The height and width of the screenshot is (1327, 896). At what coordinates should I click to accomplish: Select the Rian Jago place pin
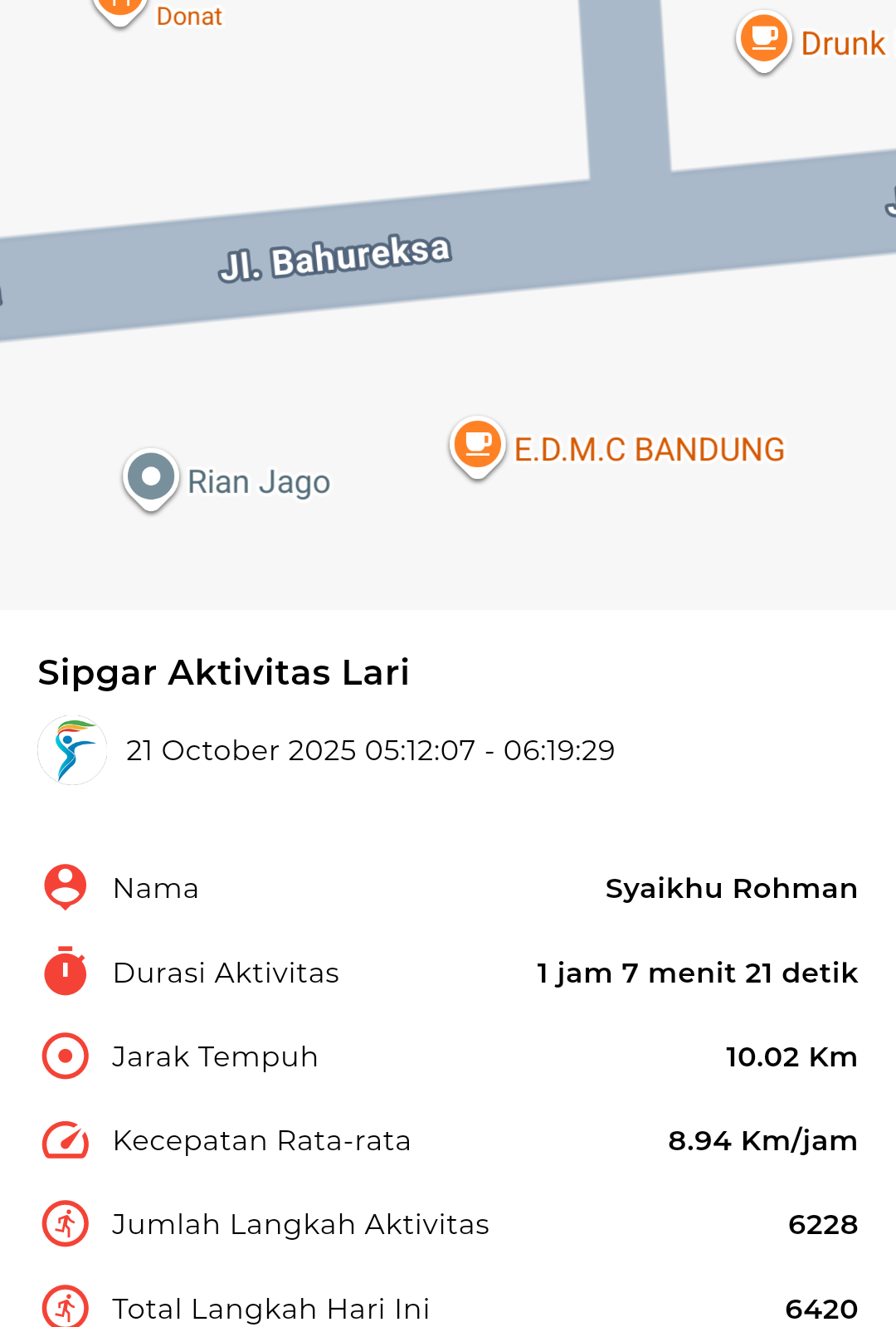pyautogui.click(x=151, y=477)
